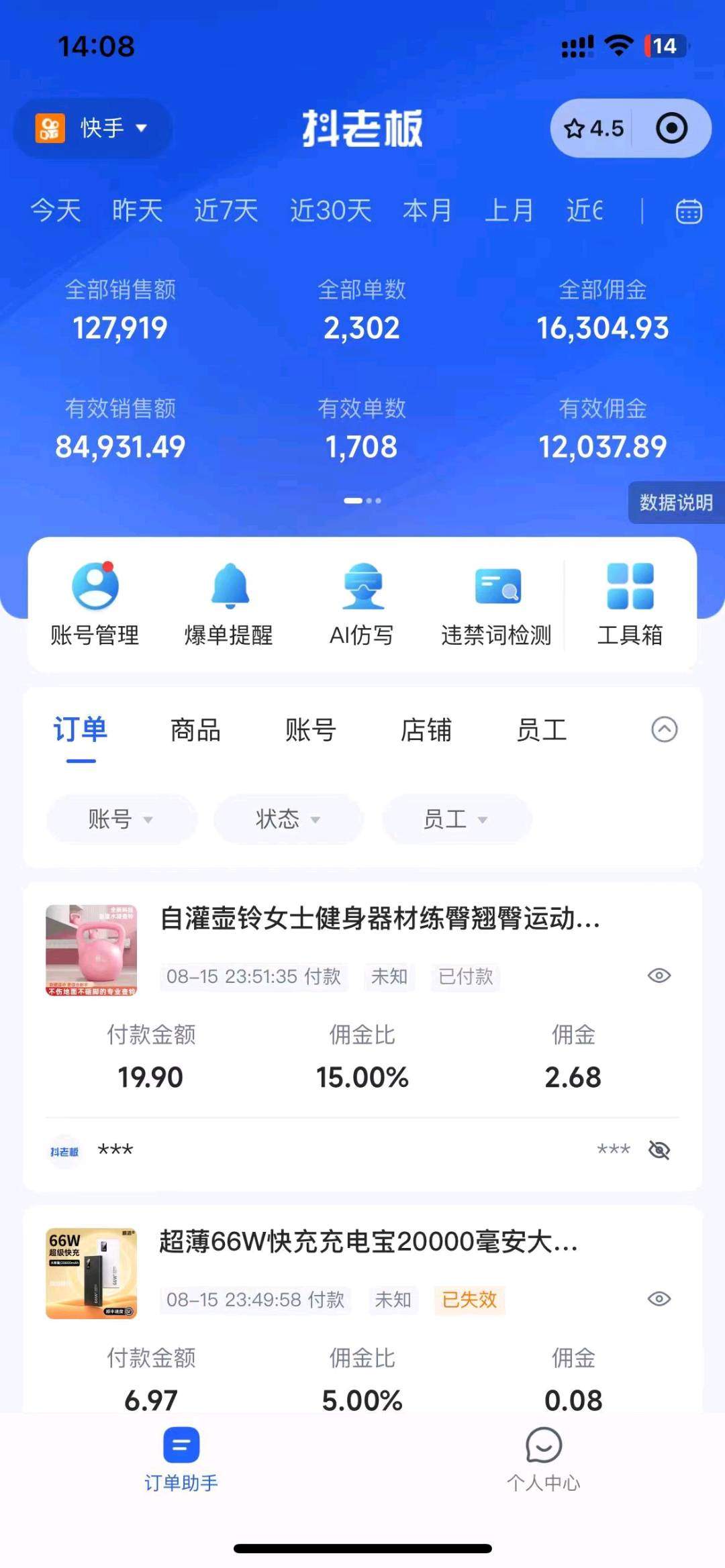Open the 自灌壶铃 order card
Screen dimensions: 725x1568
379,919
